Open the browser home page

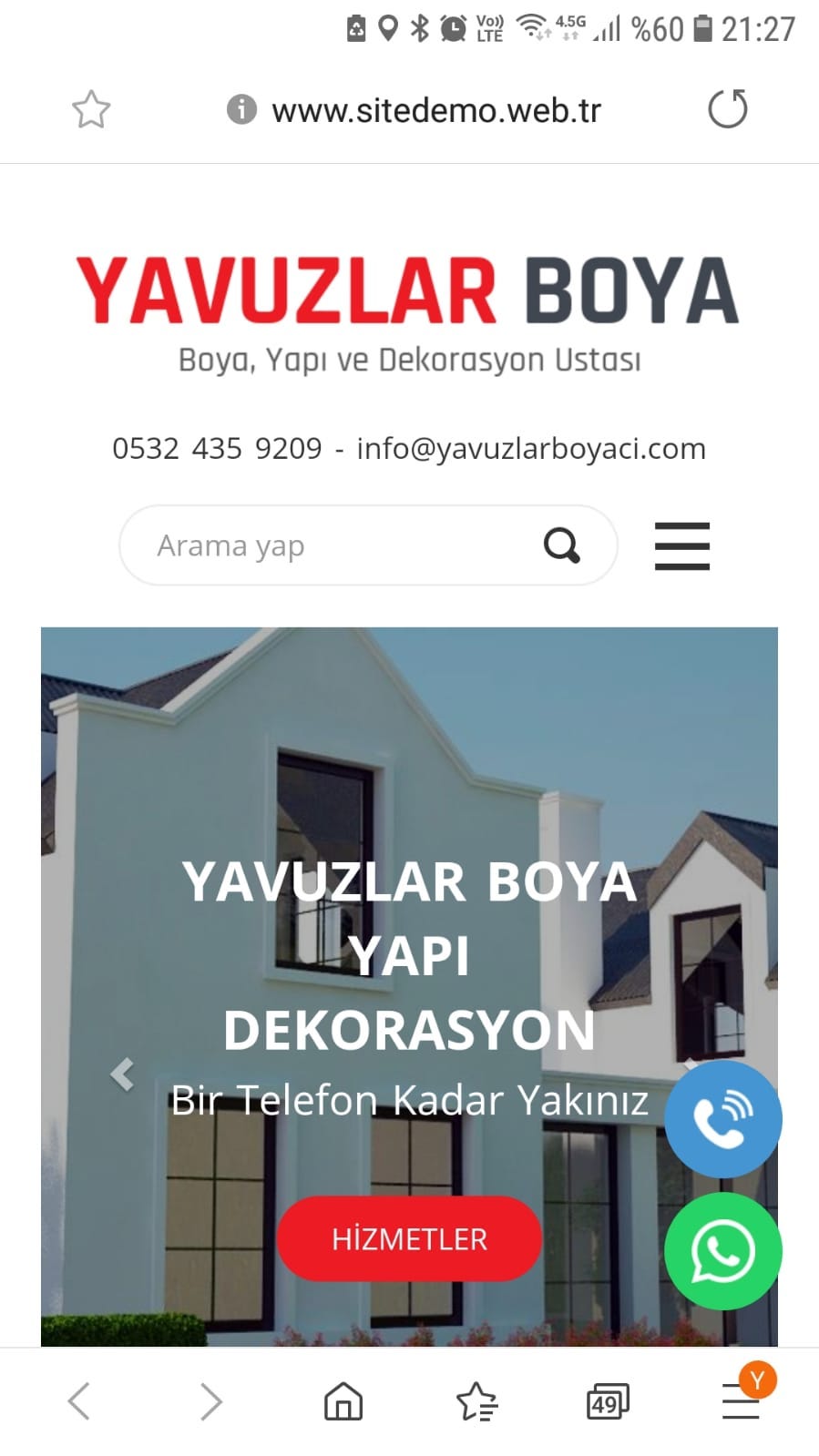(x=343, y=1400)
